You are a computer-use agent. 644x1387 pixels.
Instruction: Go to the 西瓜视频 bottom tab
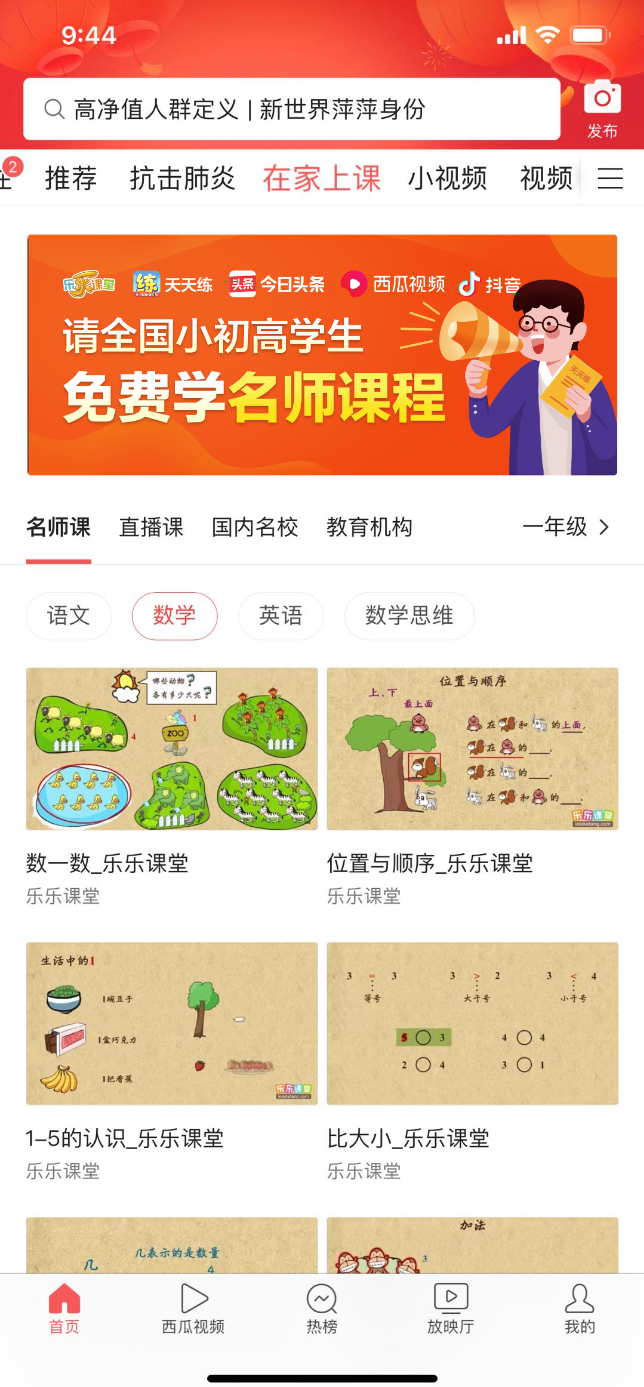(193, 1310)
